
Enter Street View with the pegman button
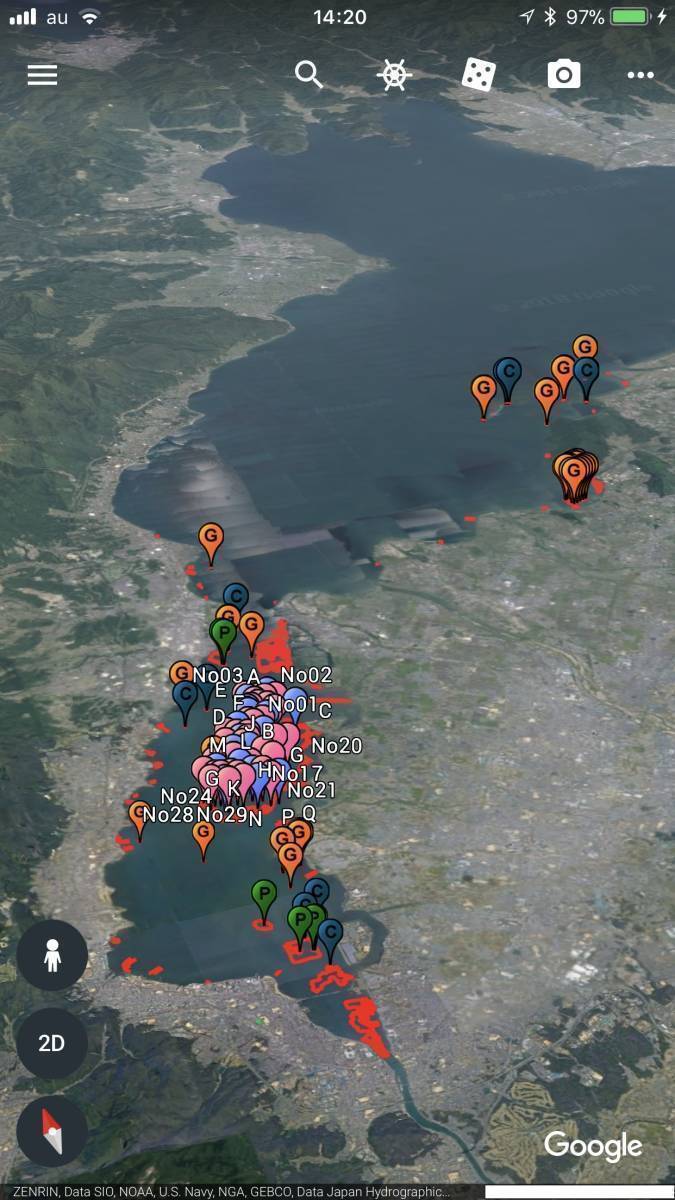click(52, 956)
